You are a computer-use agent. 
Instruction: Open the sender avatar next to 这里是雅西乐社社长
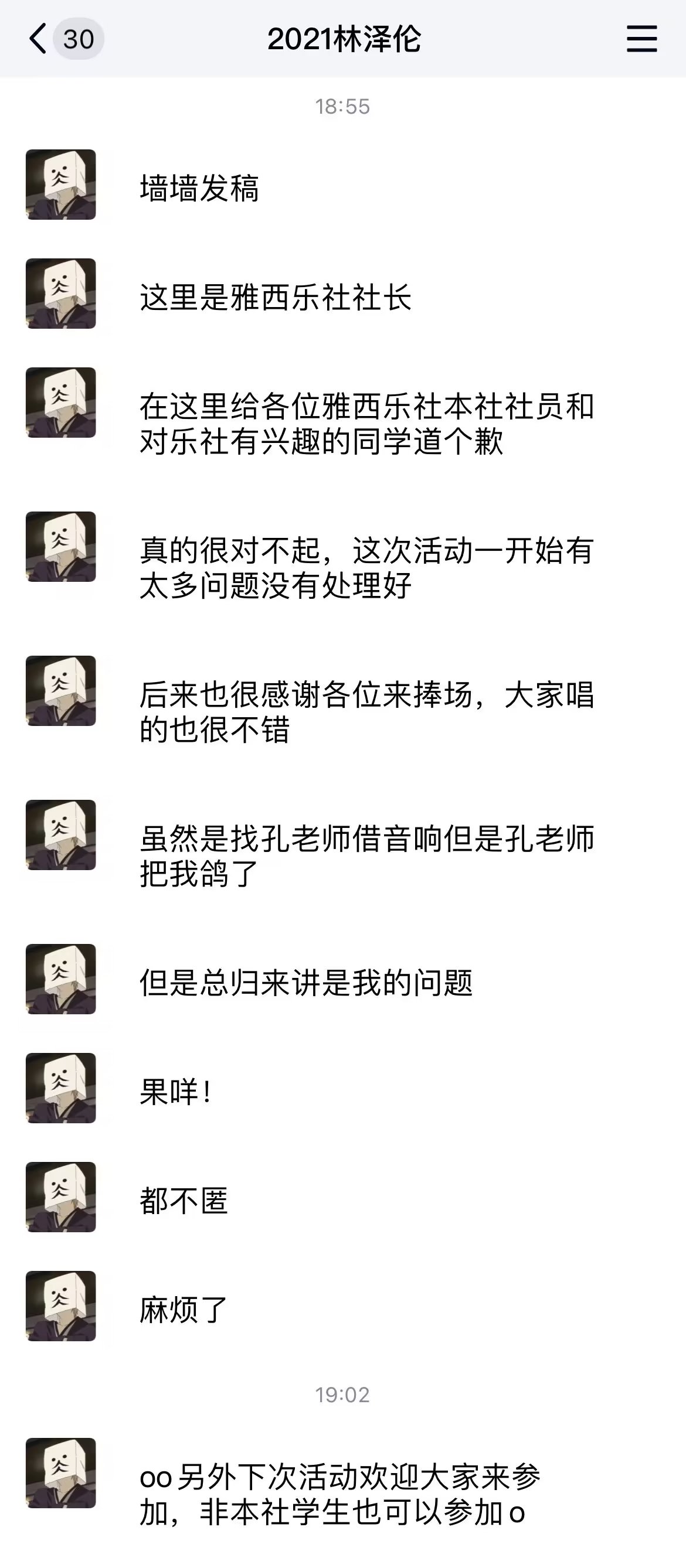click(60, 294)
